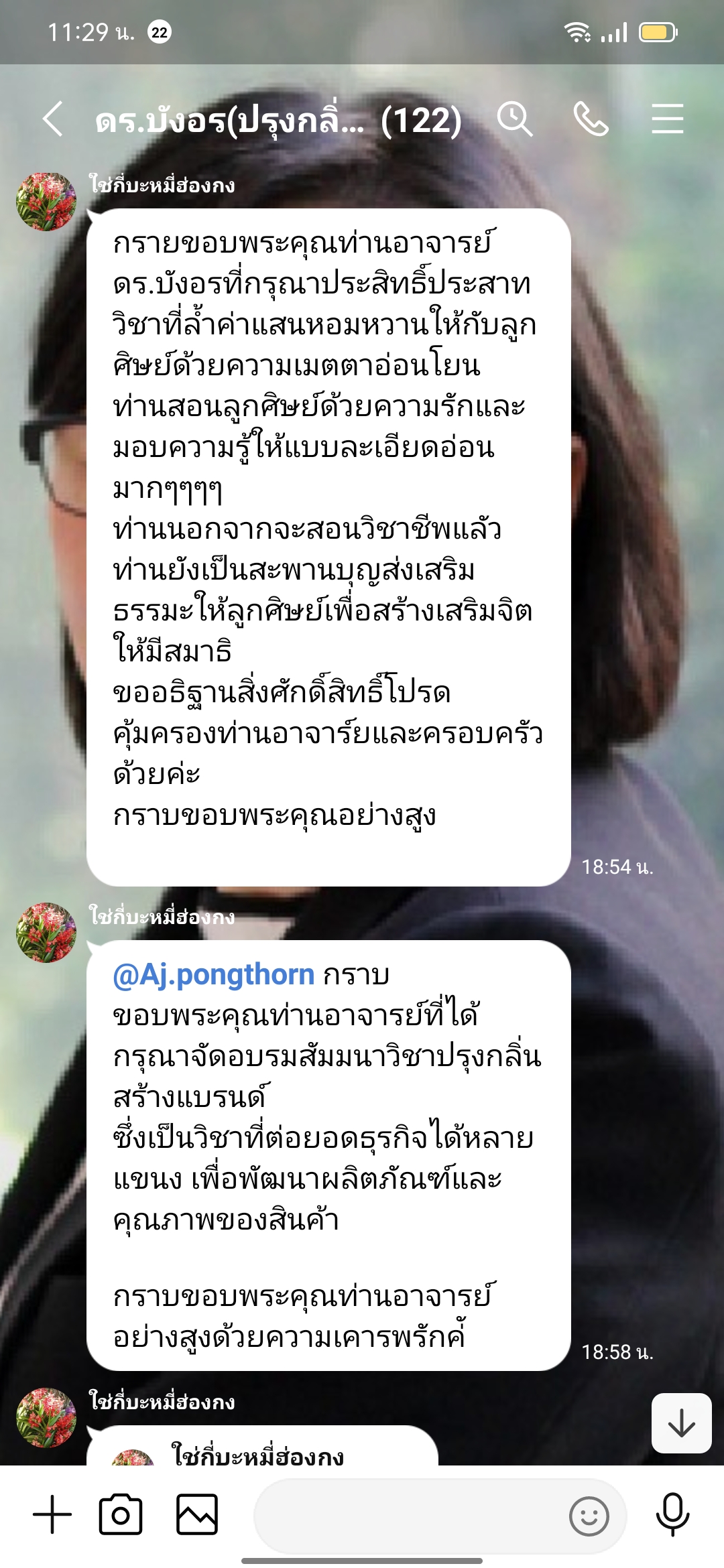Open the camera to take a photo
Screen dimensions: 724x1568
pos(121,1514)
